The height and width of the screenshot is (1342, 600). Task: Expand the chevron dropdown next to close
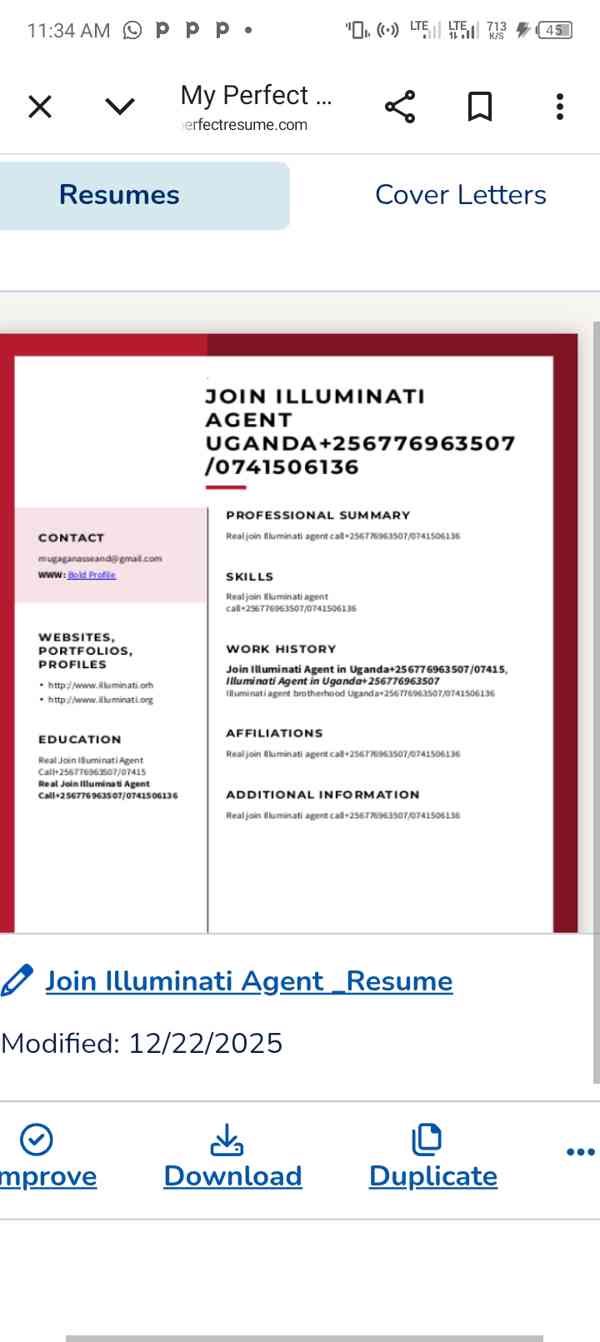(x=120, y=107)
